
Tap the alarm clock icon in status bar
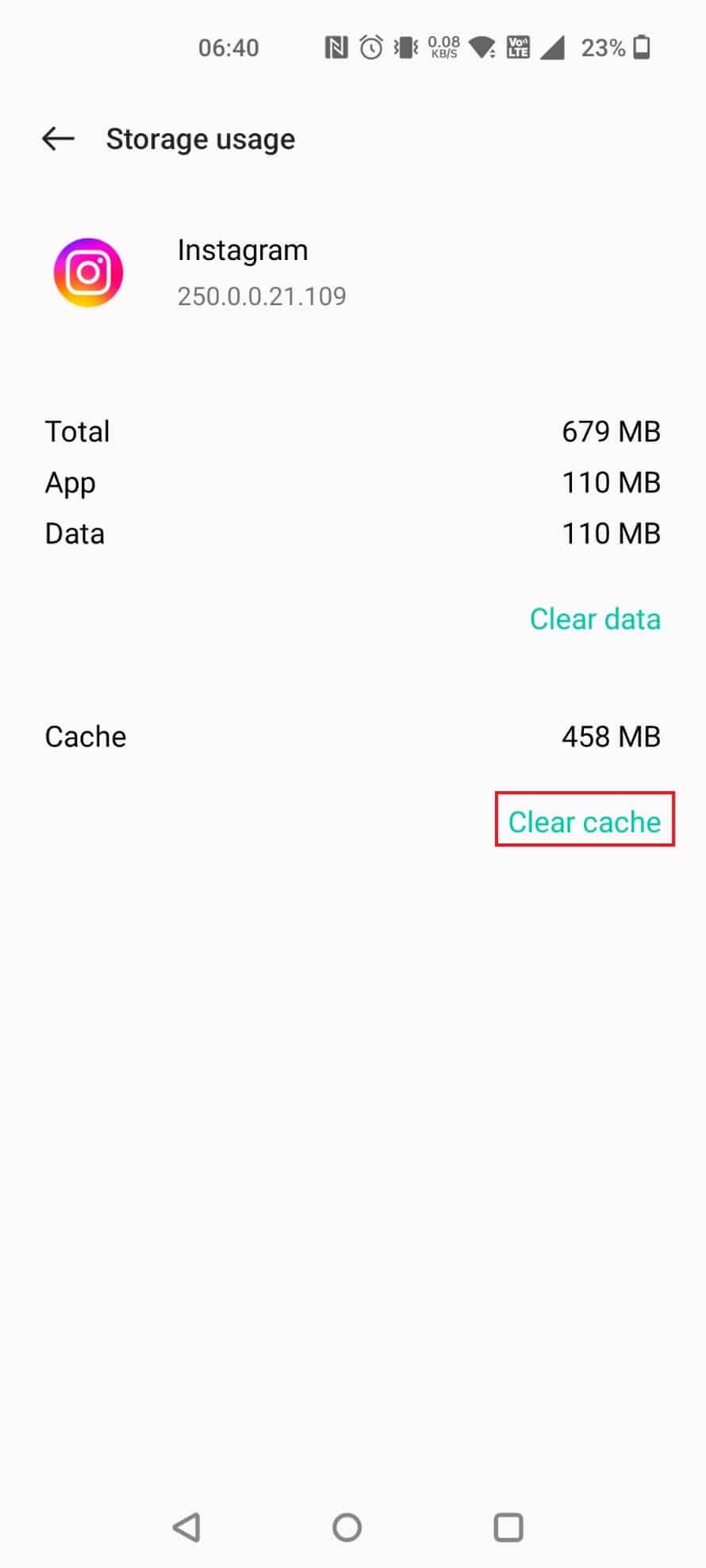[x=370, y=48]
